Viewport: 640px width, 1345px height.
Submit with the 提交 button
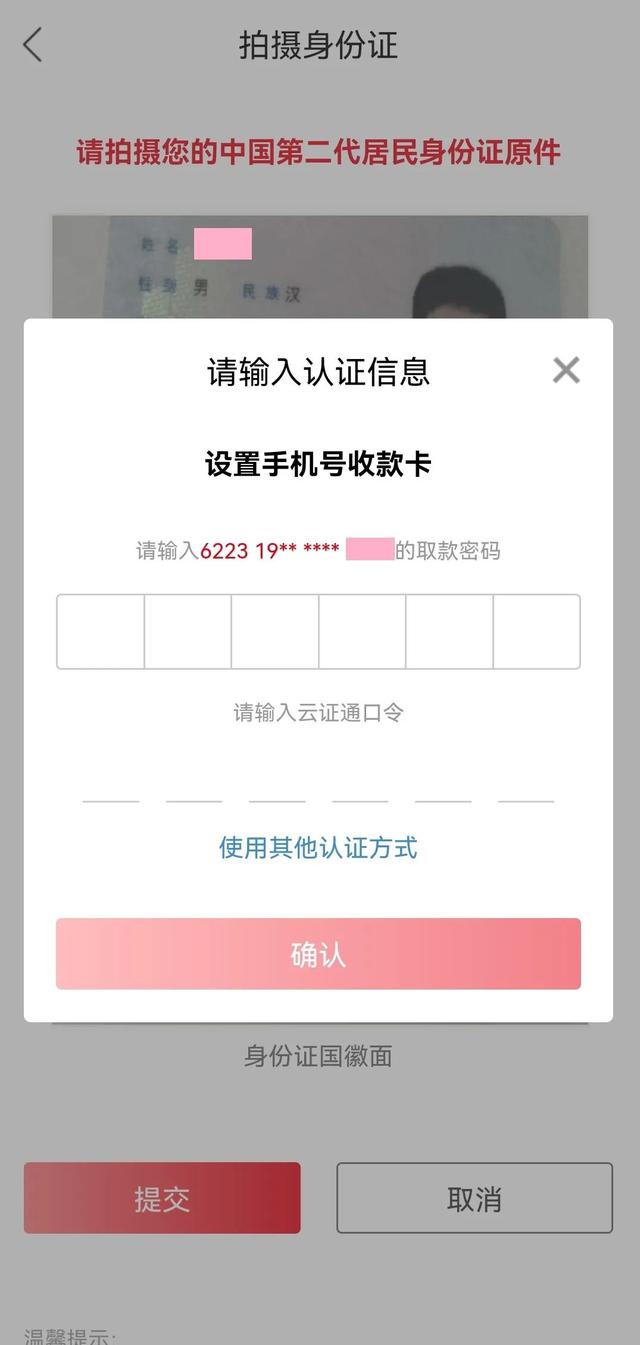click(162, 1198)
